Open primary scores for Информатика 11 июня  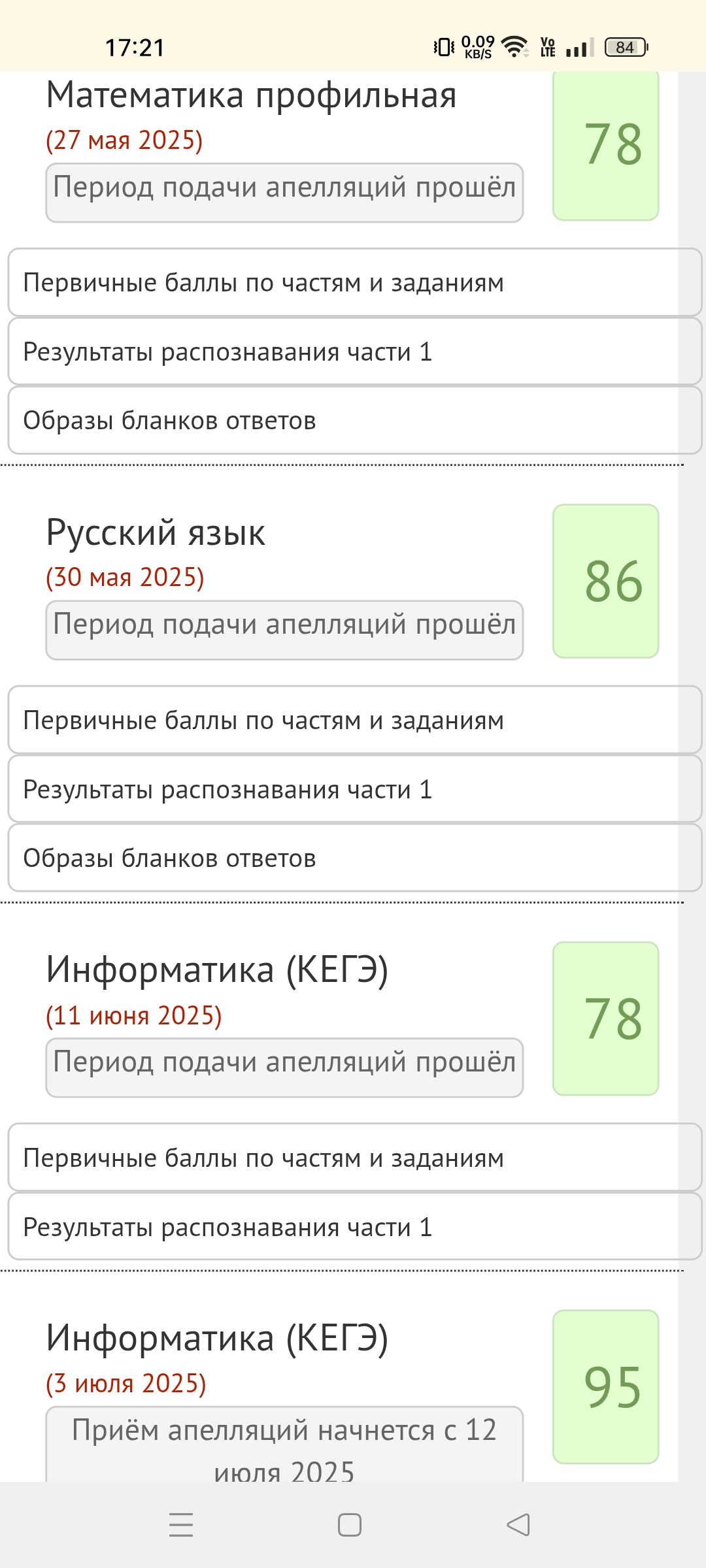[x=353, y=1158]
